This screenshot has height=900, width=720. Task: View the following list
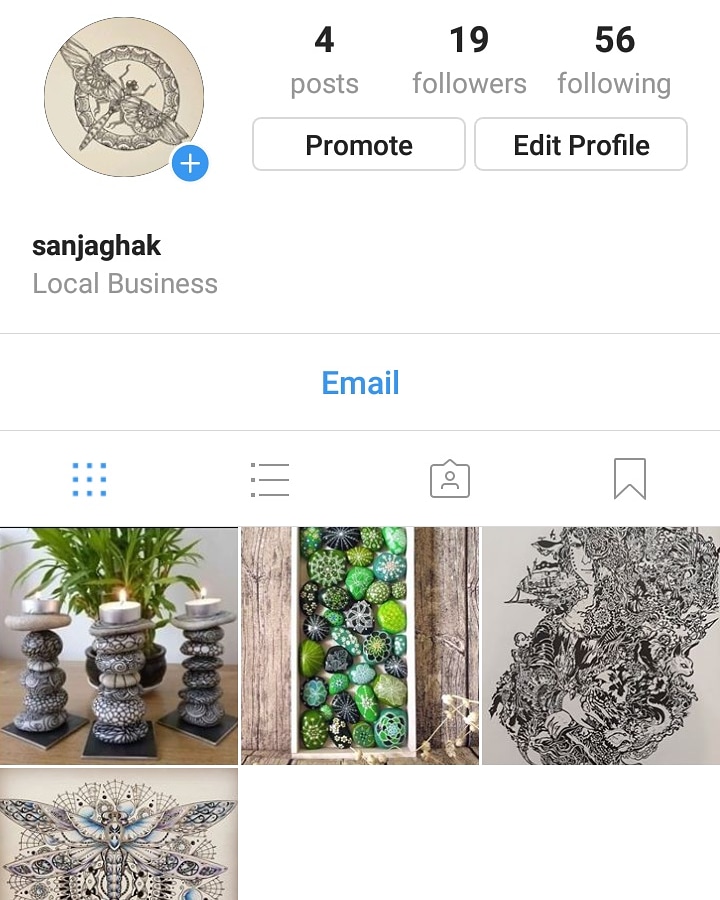click(614, 60)
